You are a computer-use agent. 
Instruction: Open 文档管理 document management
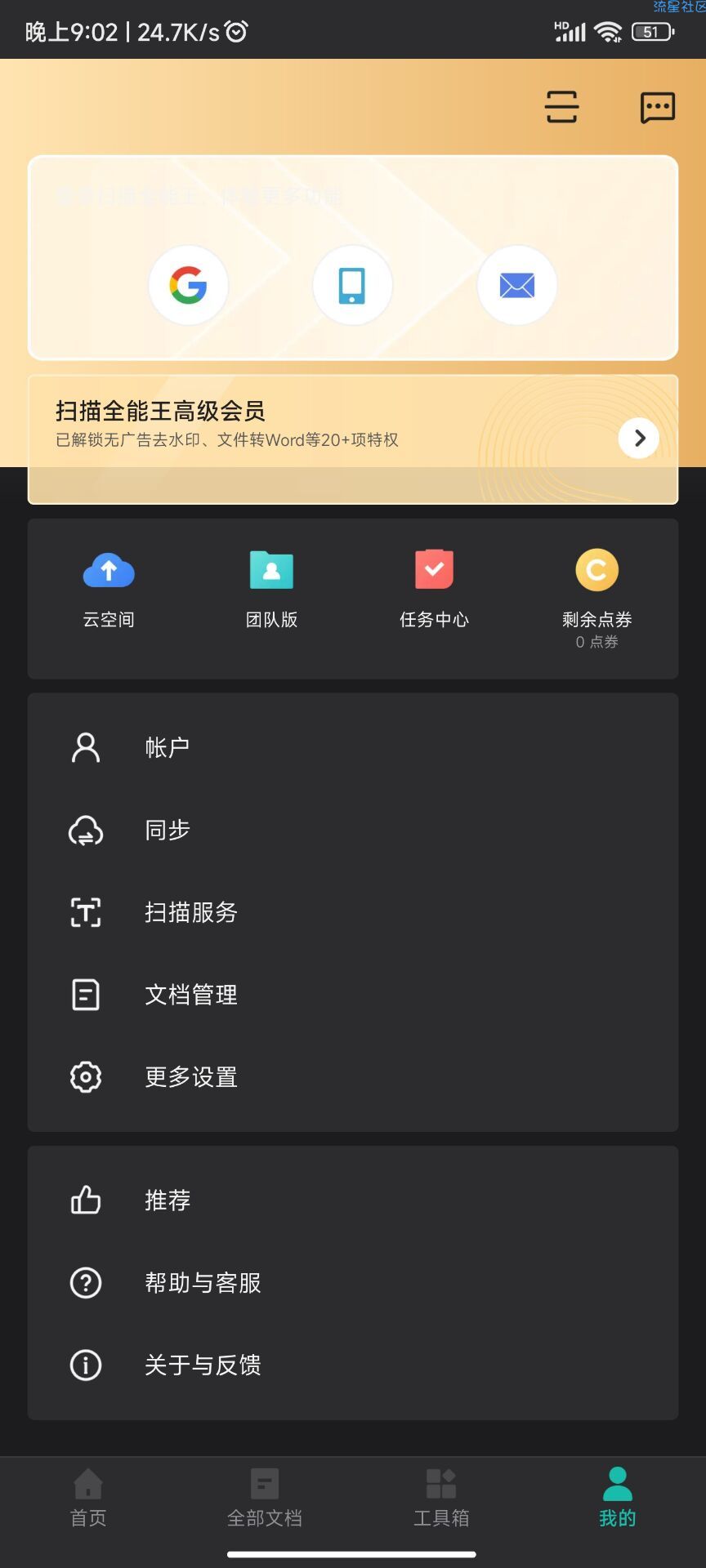190,995
